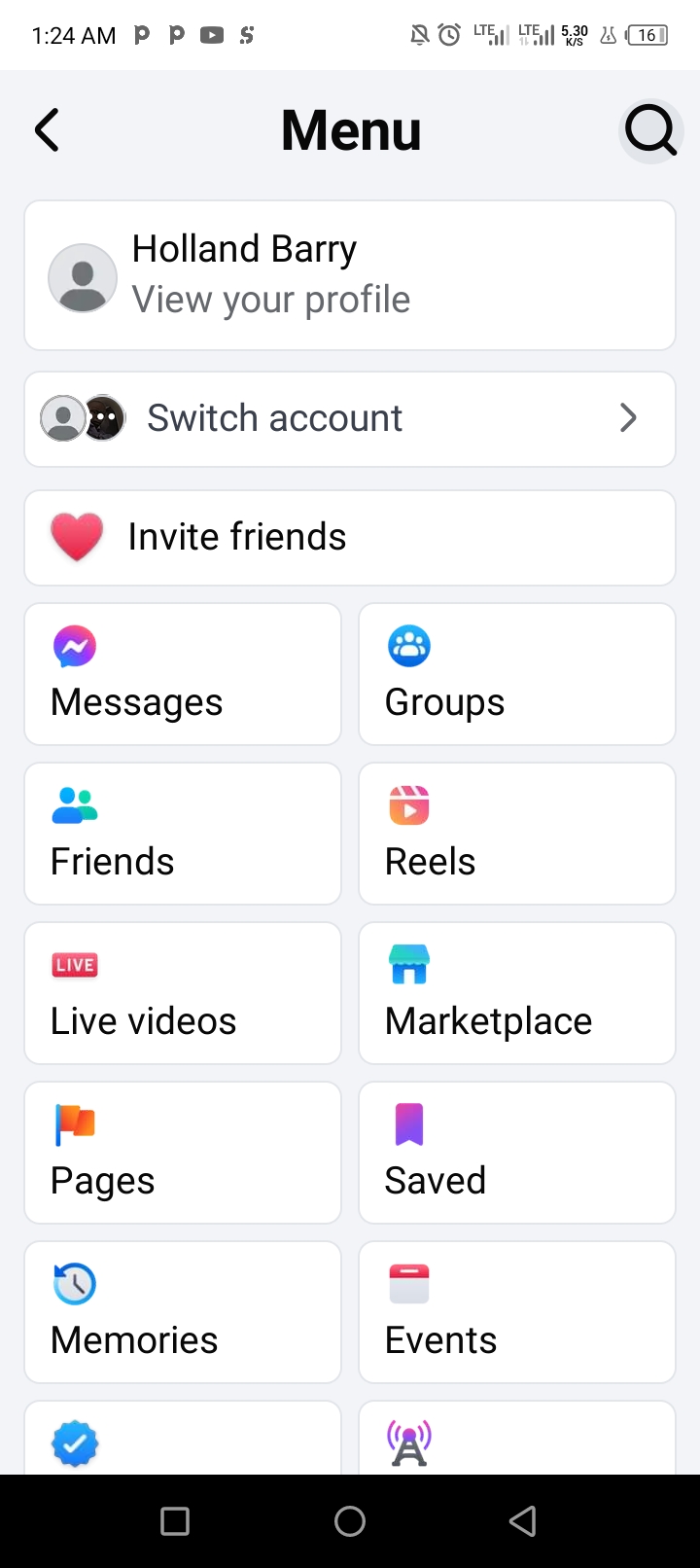Tap the system home button
Viewport: 700px width, 1568px height.
coord(350,1521)
